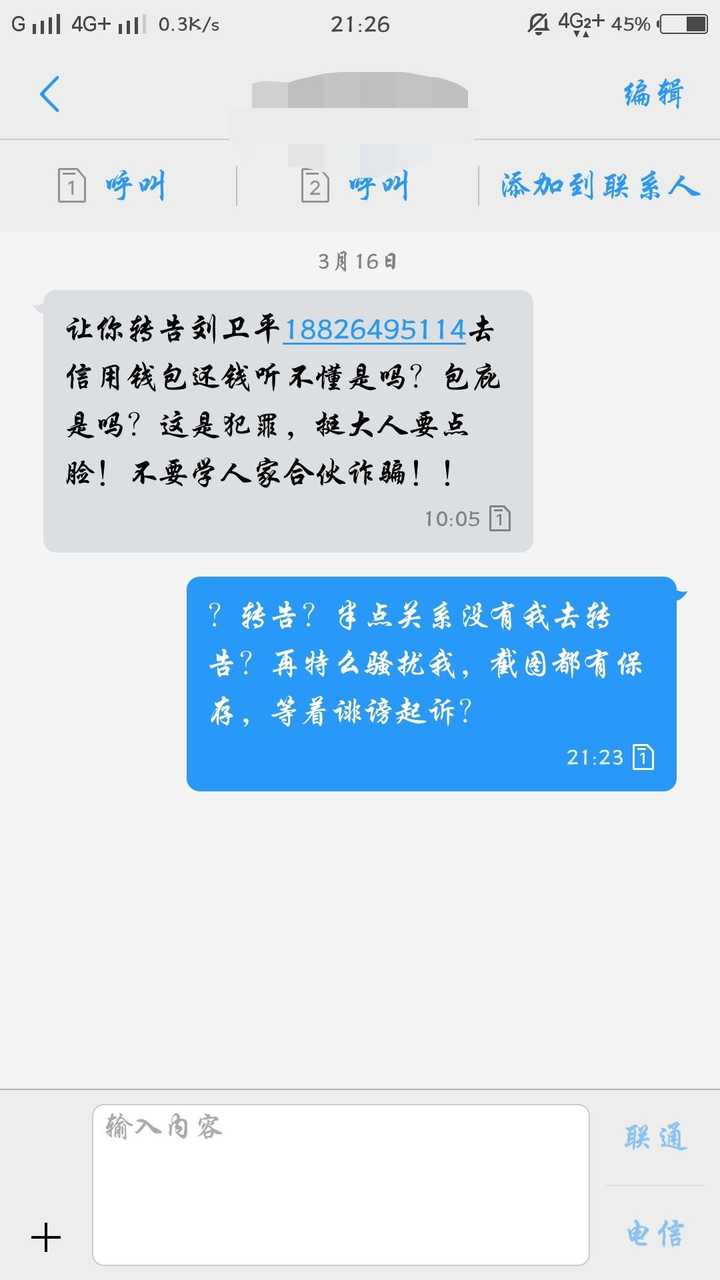
Task: Tap 编辑 to edit the conversation
Action: pos(654,94)
